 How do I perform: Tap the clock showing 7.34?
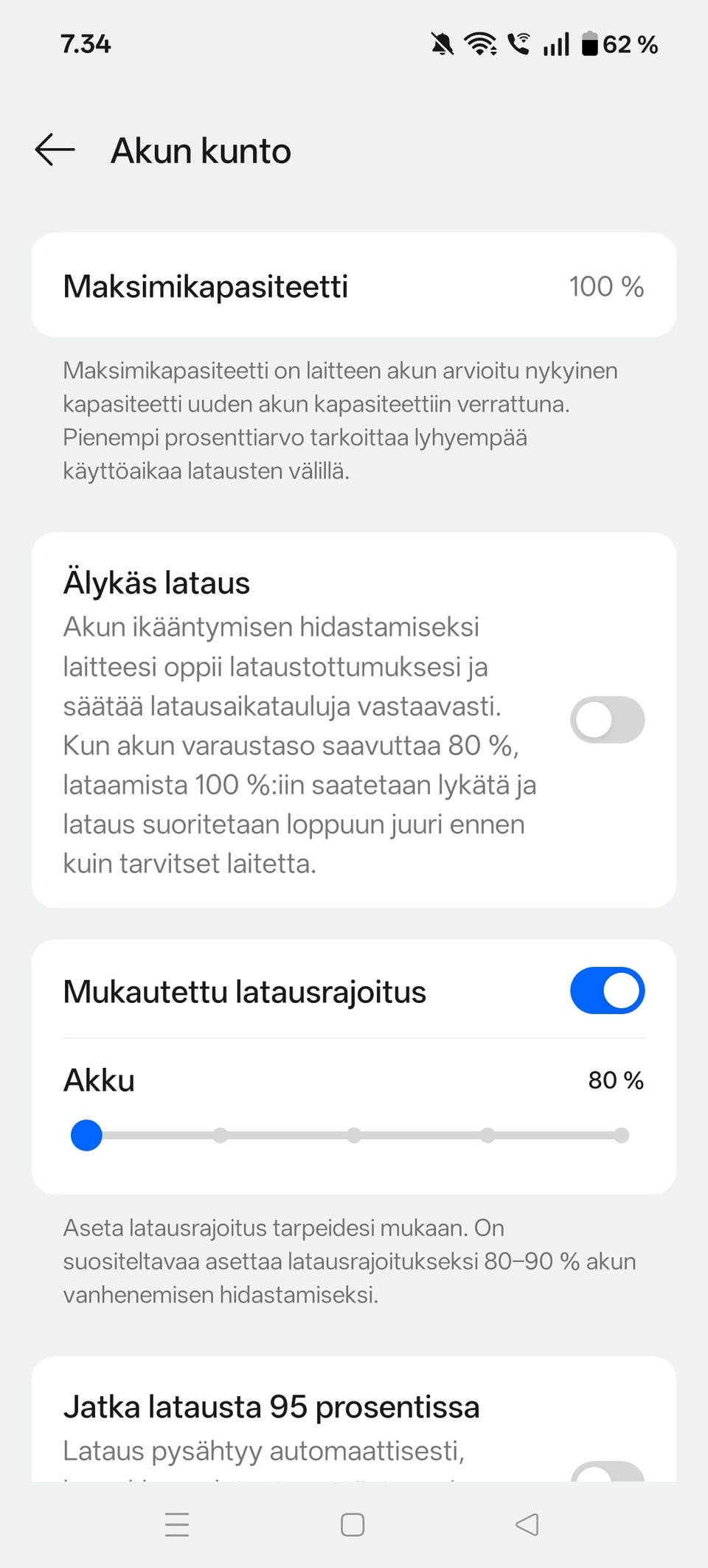pos(86,44)
